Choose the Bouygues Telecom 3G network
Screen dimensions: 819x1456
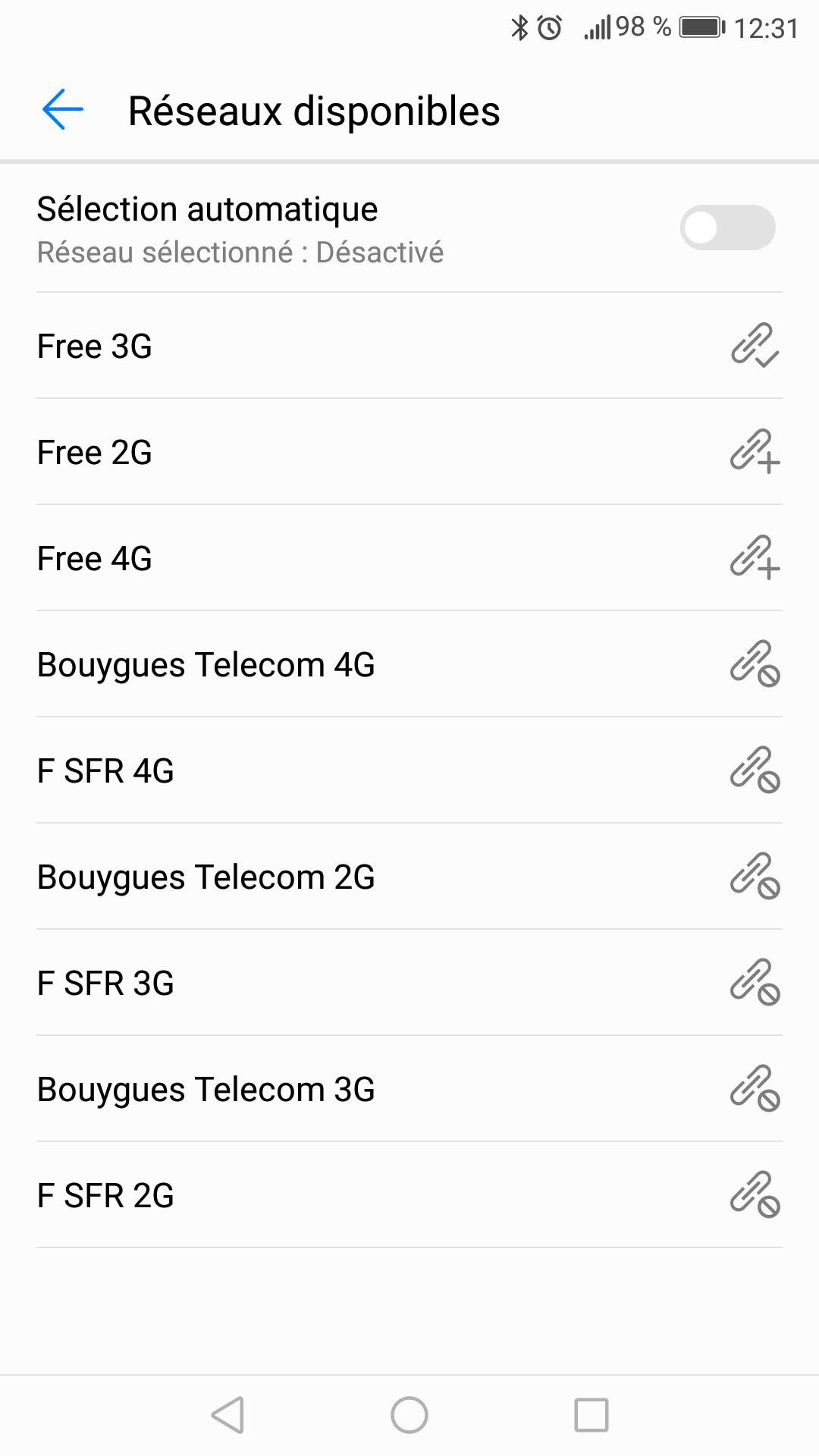tap(409, 1089)
